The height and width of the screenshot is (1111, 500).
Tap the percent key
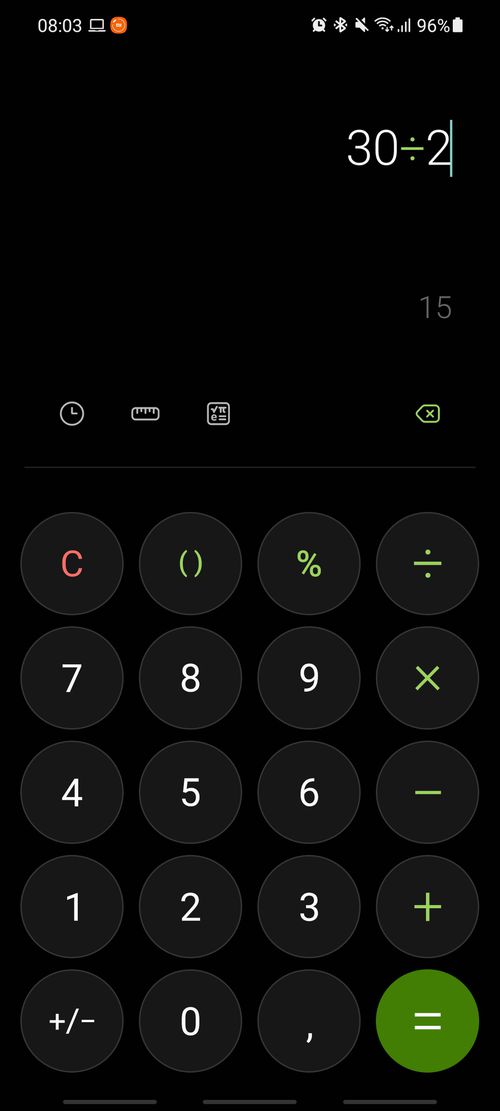[309, 564]
